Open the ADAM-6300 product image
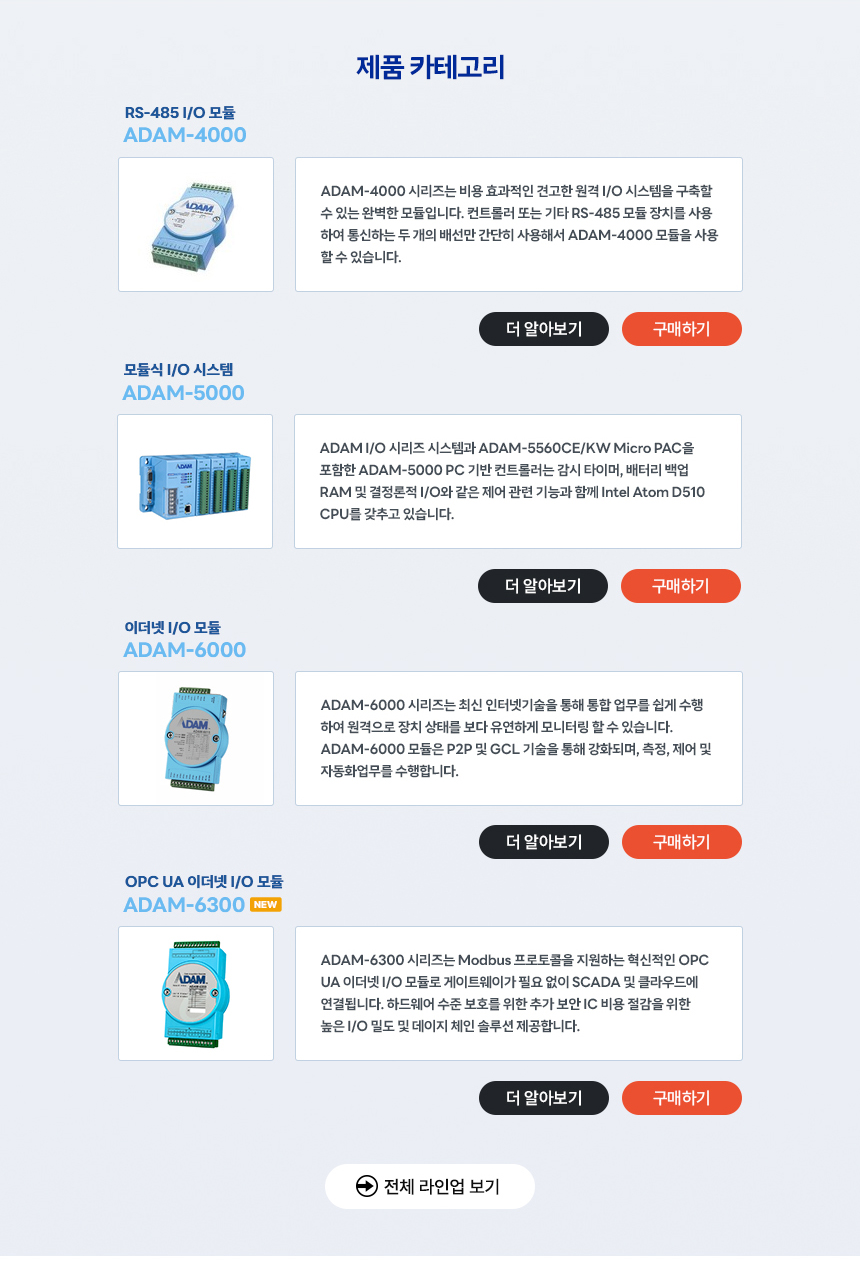Image resolution: width=860 pixels, height=1266 pixels. click(196, 994)
